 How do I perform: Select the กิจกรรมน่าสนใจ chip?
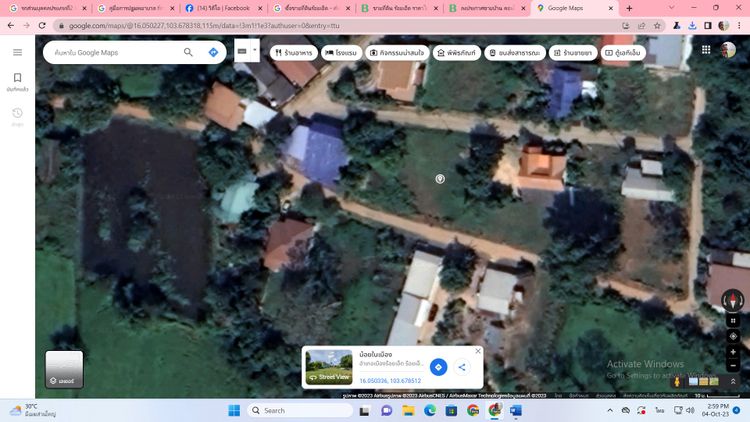tap(397, 52)
